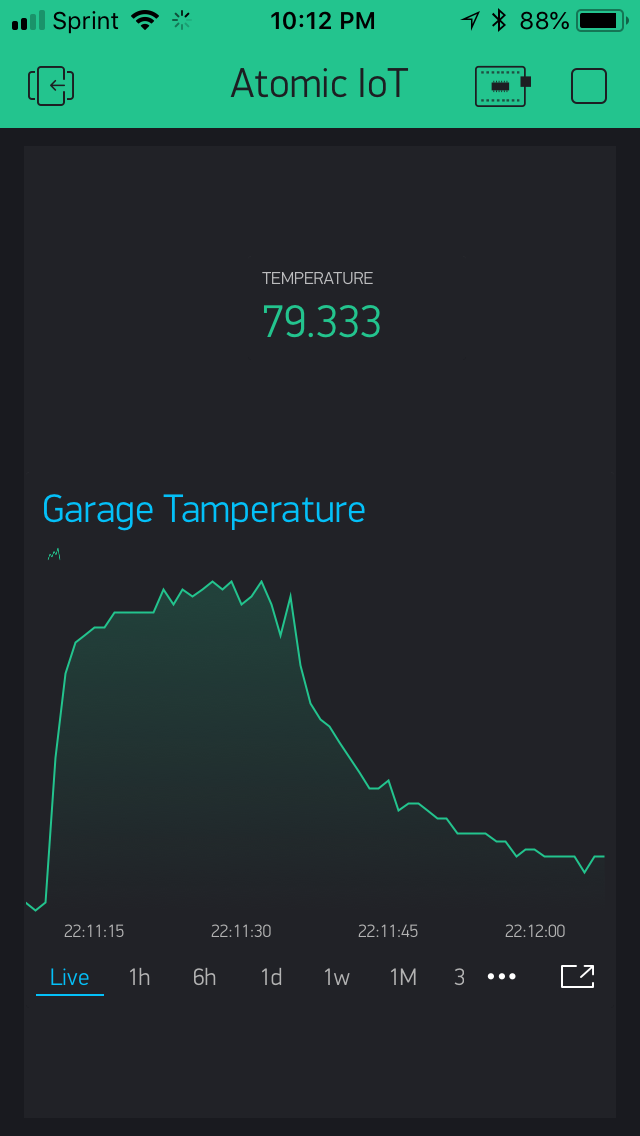Open the device hardware icon
Screen dimensions: 640x1136
pyautogui.click(x=502, y=86)
